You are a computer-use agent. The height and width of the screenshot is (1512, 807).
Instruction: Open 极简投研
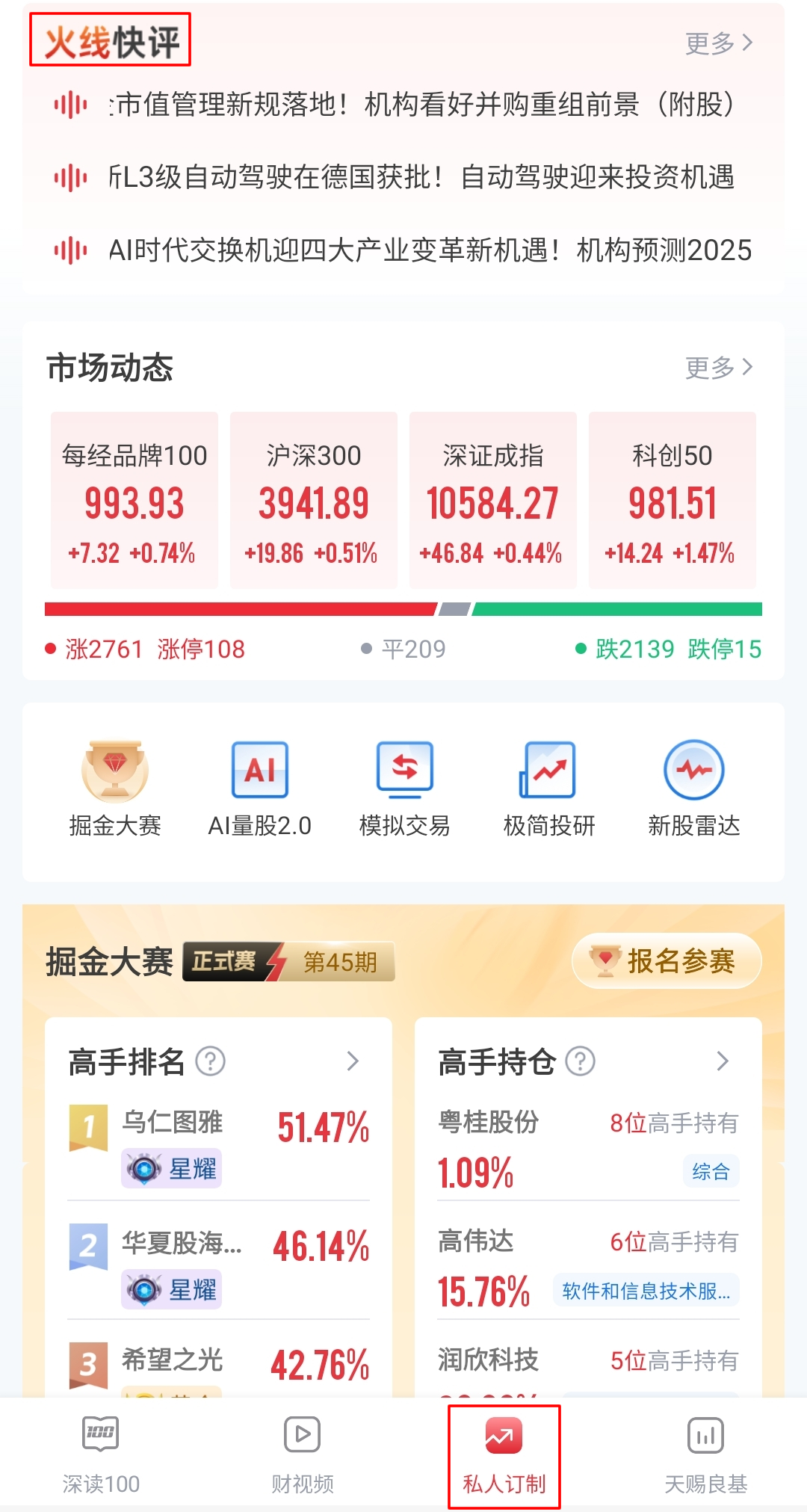coord(549,789)
